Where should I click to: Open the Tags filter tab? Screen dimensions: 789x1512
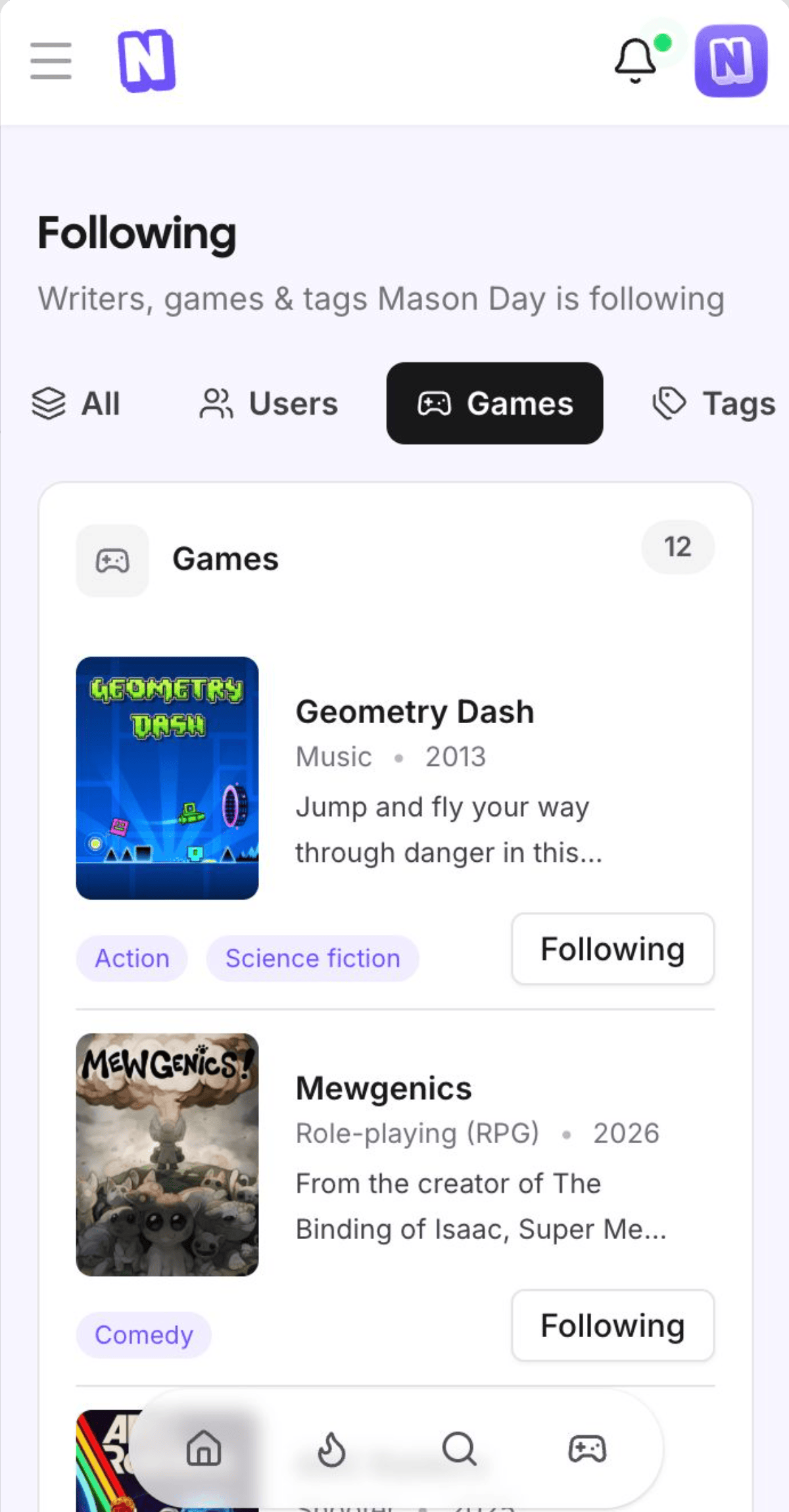(x=714, y=404)
